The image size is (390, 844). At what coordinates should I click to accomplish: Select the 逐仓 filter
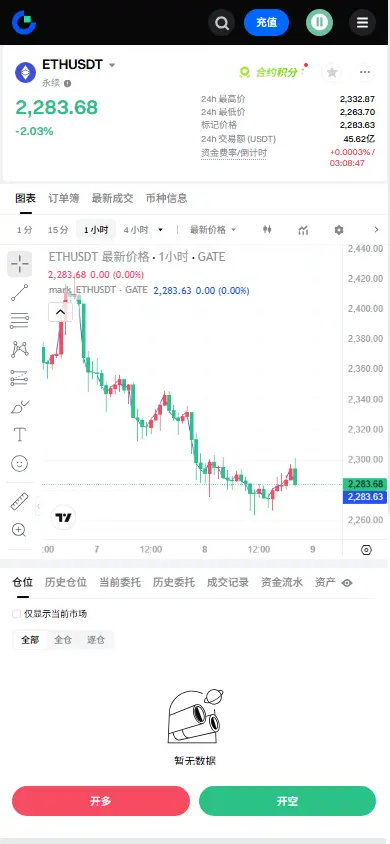[96, 640]
